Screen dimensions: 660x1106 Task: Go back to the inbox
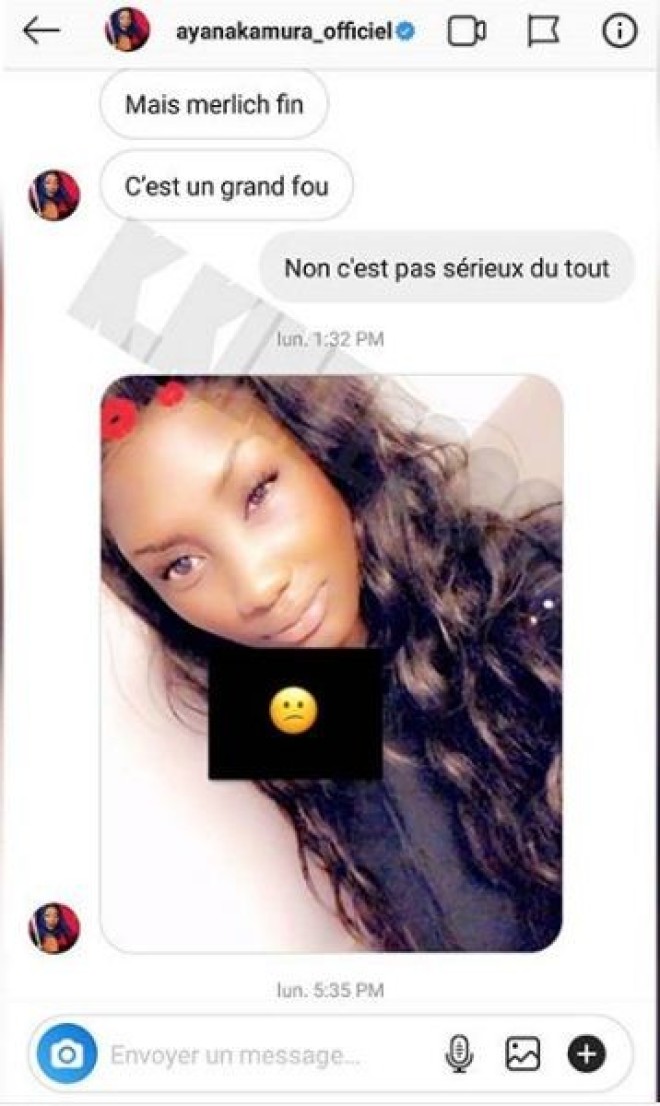click(x=42, y=31)
